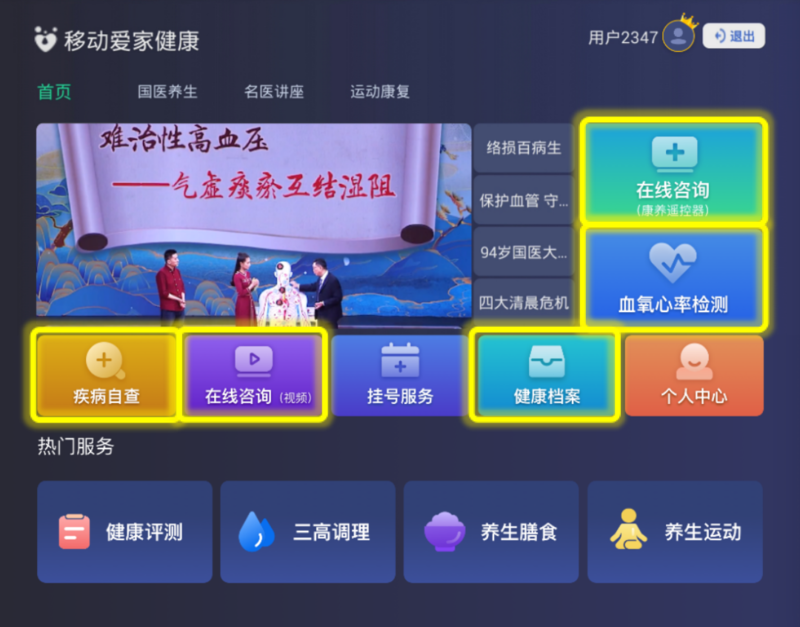Open 保护血管 video entry
The height and width of the screenshot is (627, 800).
[x=523, y=201]
